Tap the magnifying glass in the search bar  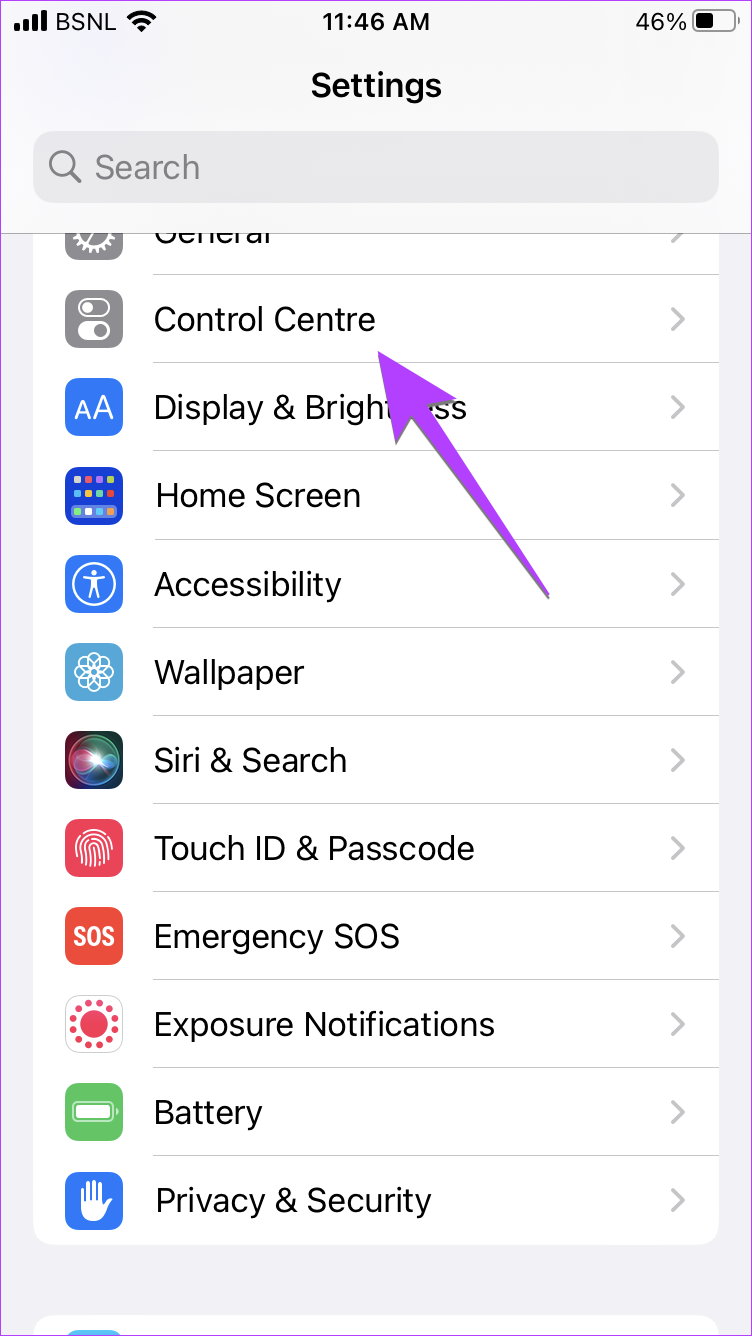coord(64,167)
